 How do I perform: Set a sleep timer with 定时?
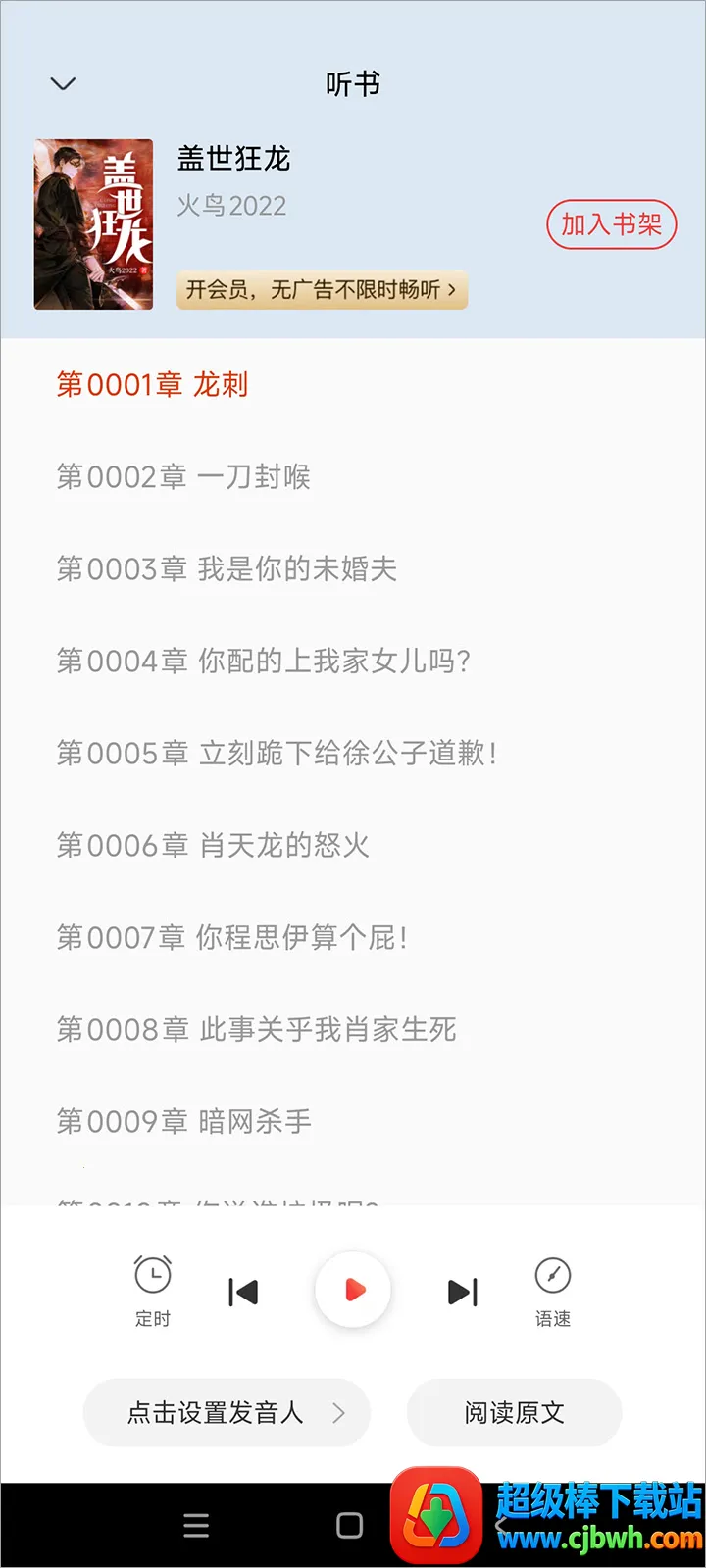(x=153, y=1290)
